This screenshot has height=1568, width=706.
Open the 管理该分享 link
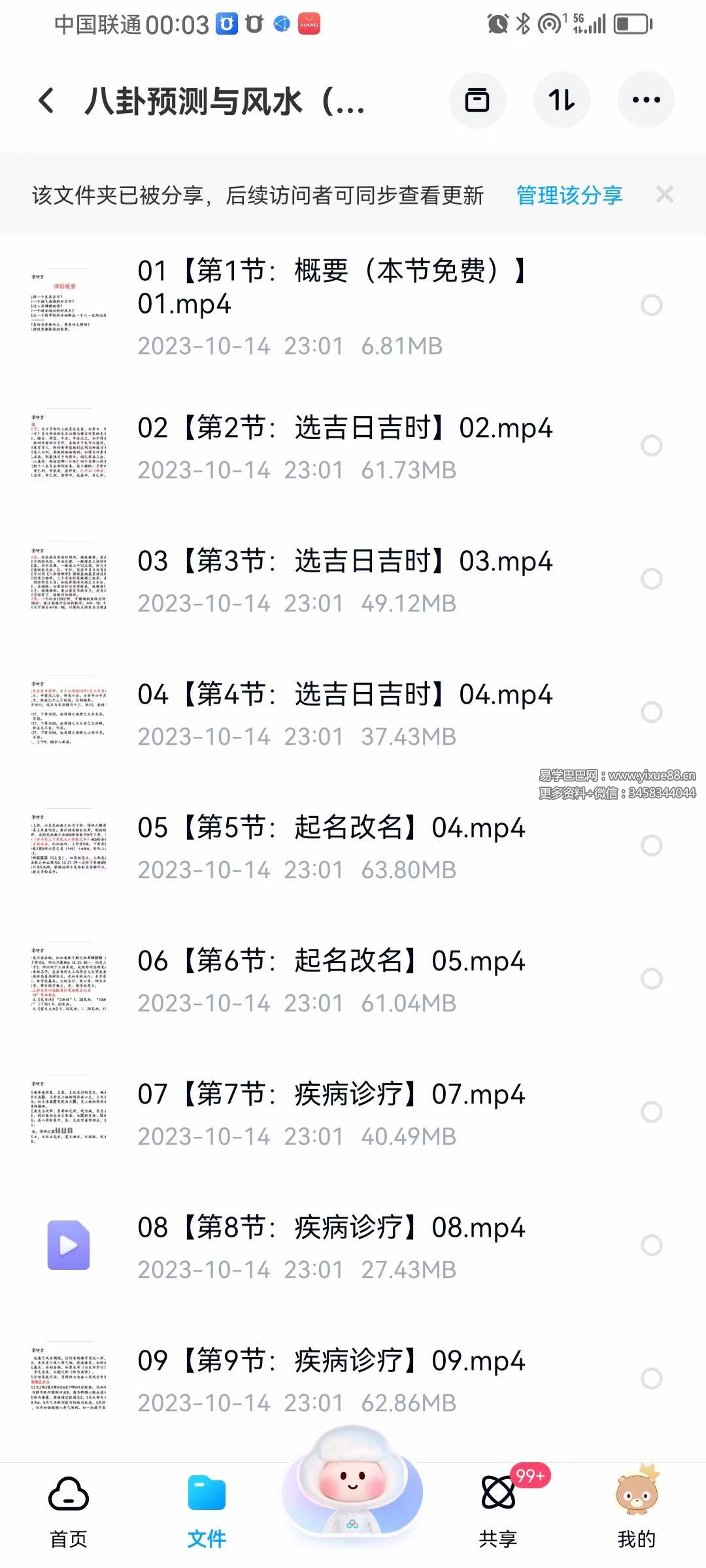(x=567, y=195)
